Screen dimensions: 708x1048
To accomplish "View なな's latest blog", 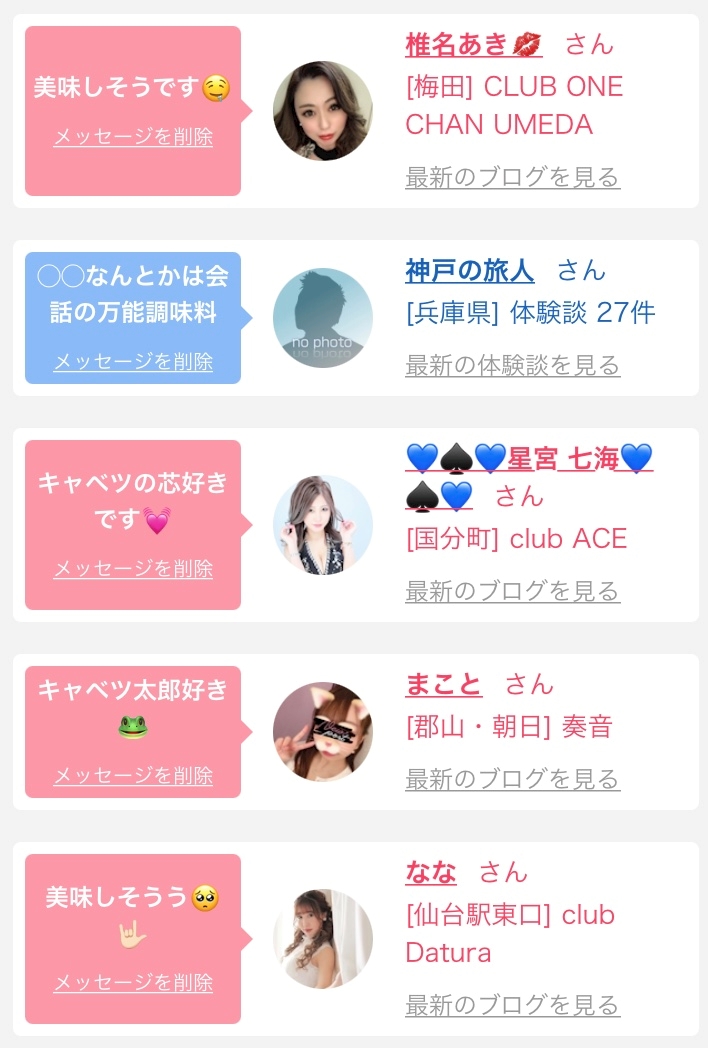I will tap(513, 1005).
